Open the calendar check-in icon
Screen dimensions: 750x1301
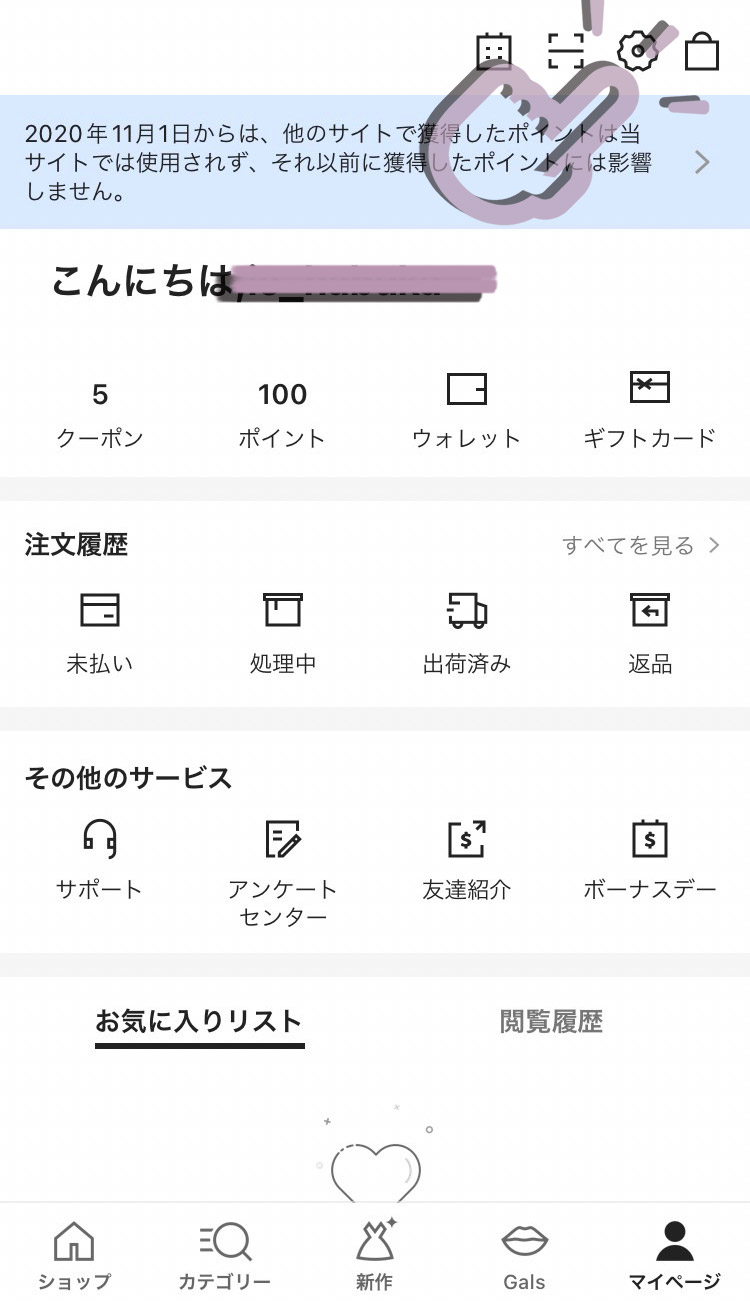click(493, 51)
